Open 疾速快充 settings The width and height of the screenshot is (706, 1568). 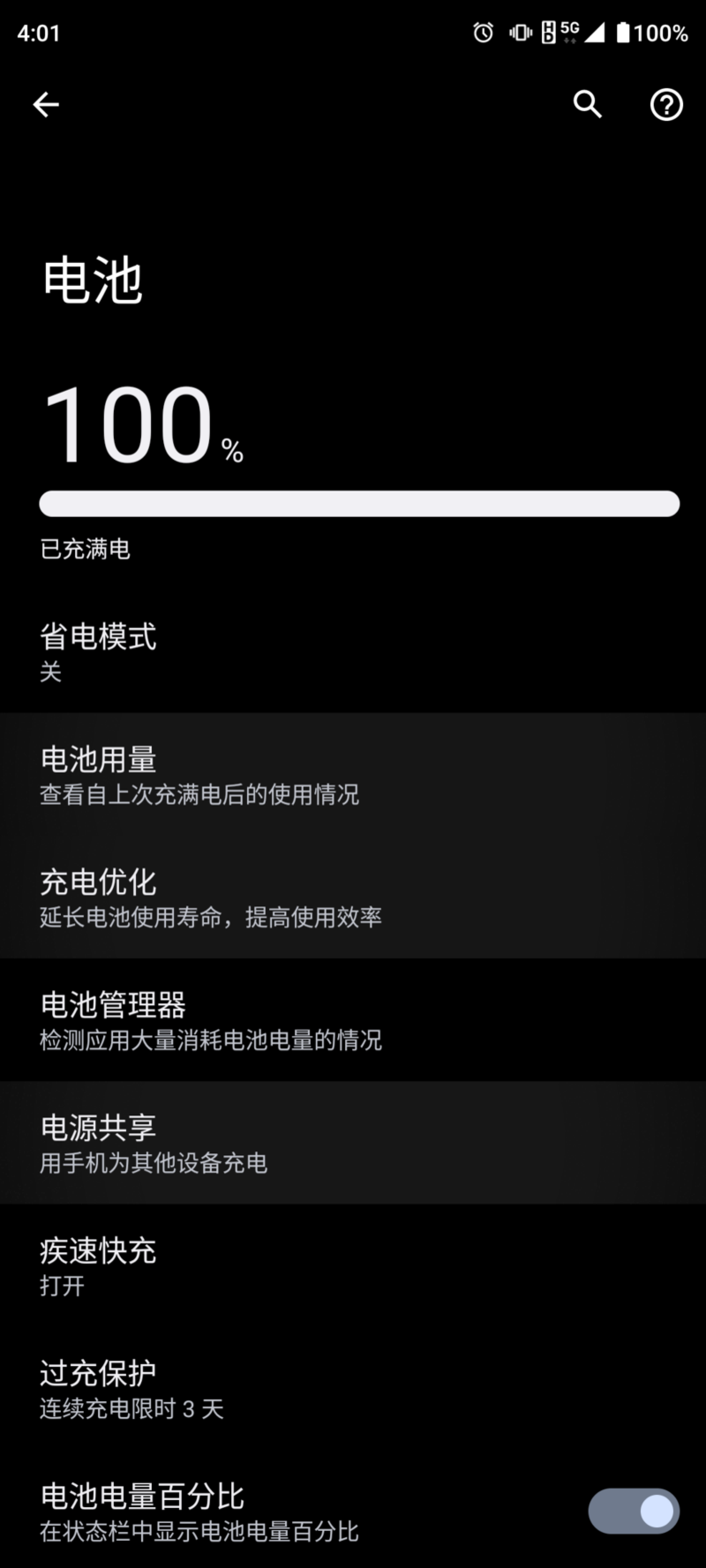(x=353, y=1265)
